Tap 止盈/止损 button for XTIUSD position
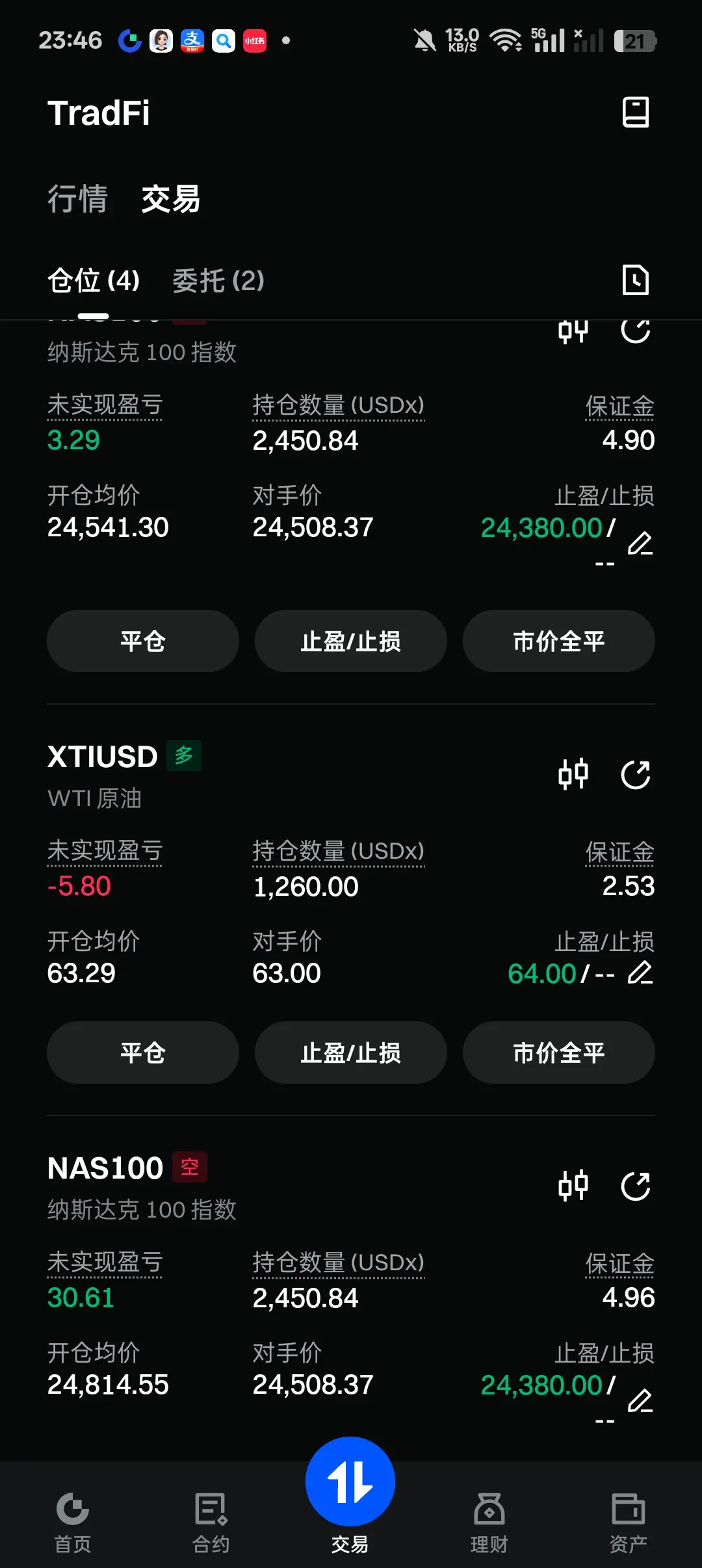 click(350, 1052)
